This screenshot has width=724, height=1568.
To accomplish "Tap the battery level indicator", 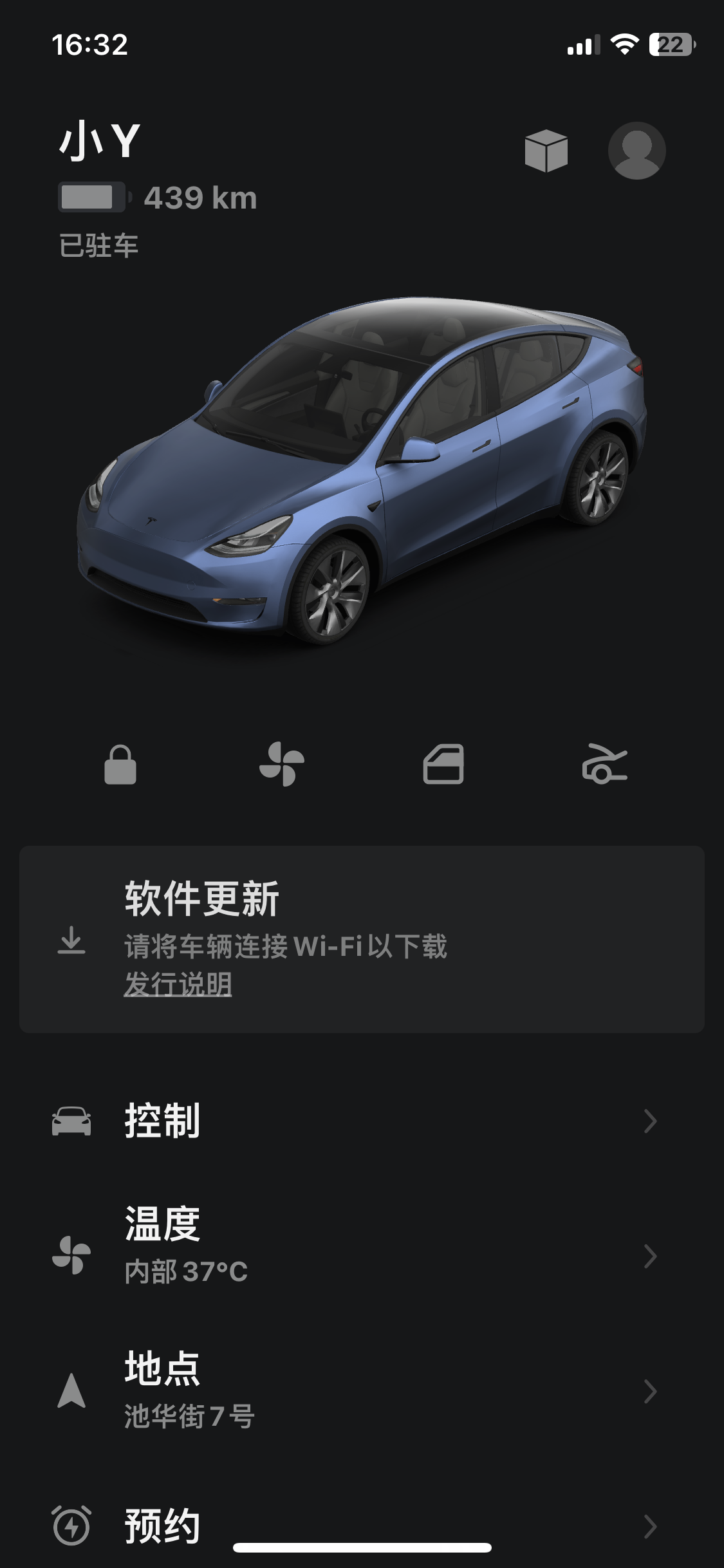I will tap(92, 198).
